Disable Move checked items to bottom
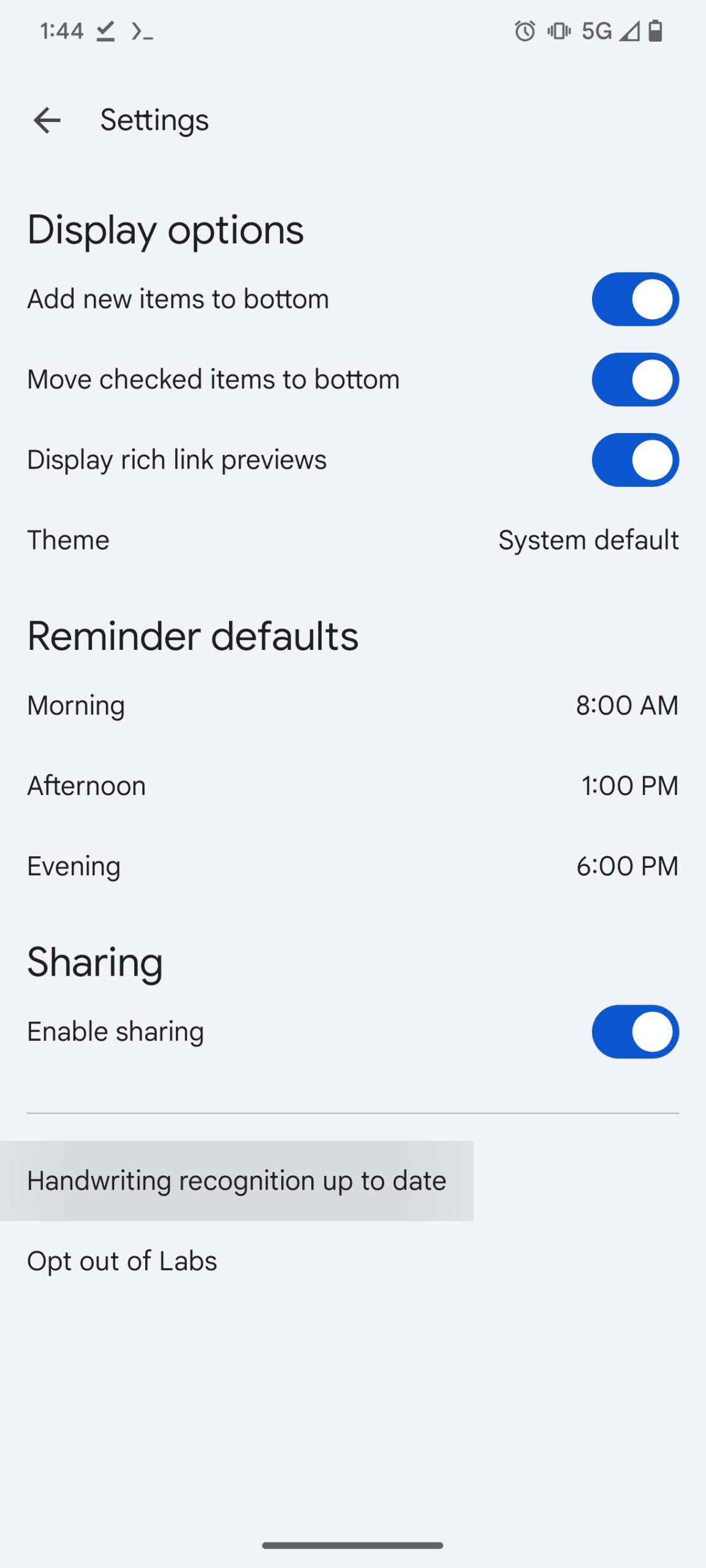 tap(635, 379)
